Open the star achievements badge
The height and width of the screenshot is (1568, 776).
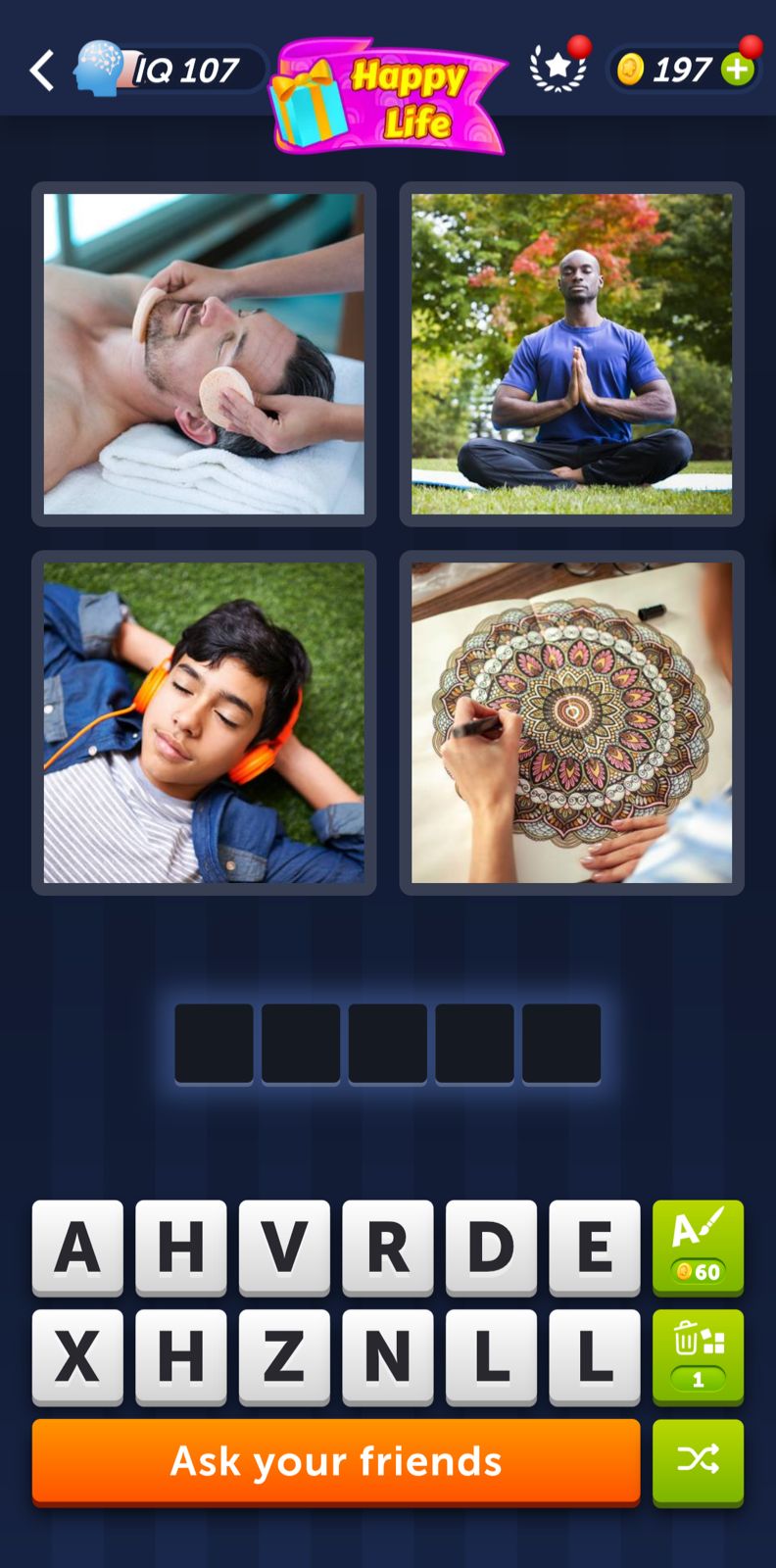tap(558, 69)
